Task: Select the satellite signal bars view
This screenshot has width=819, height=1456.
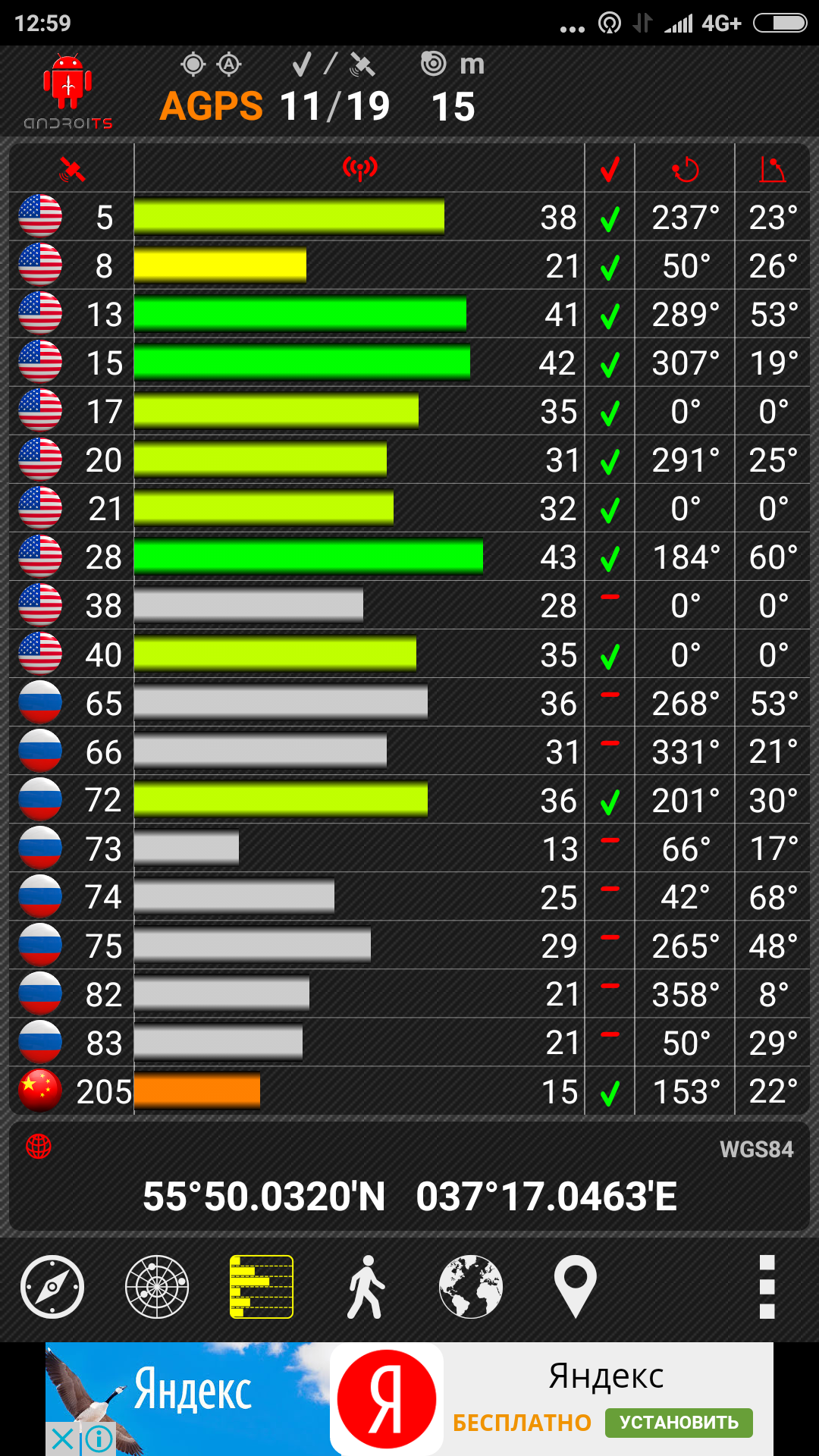Action: 262,1287
